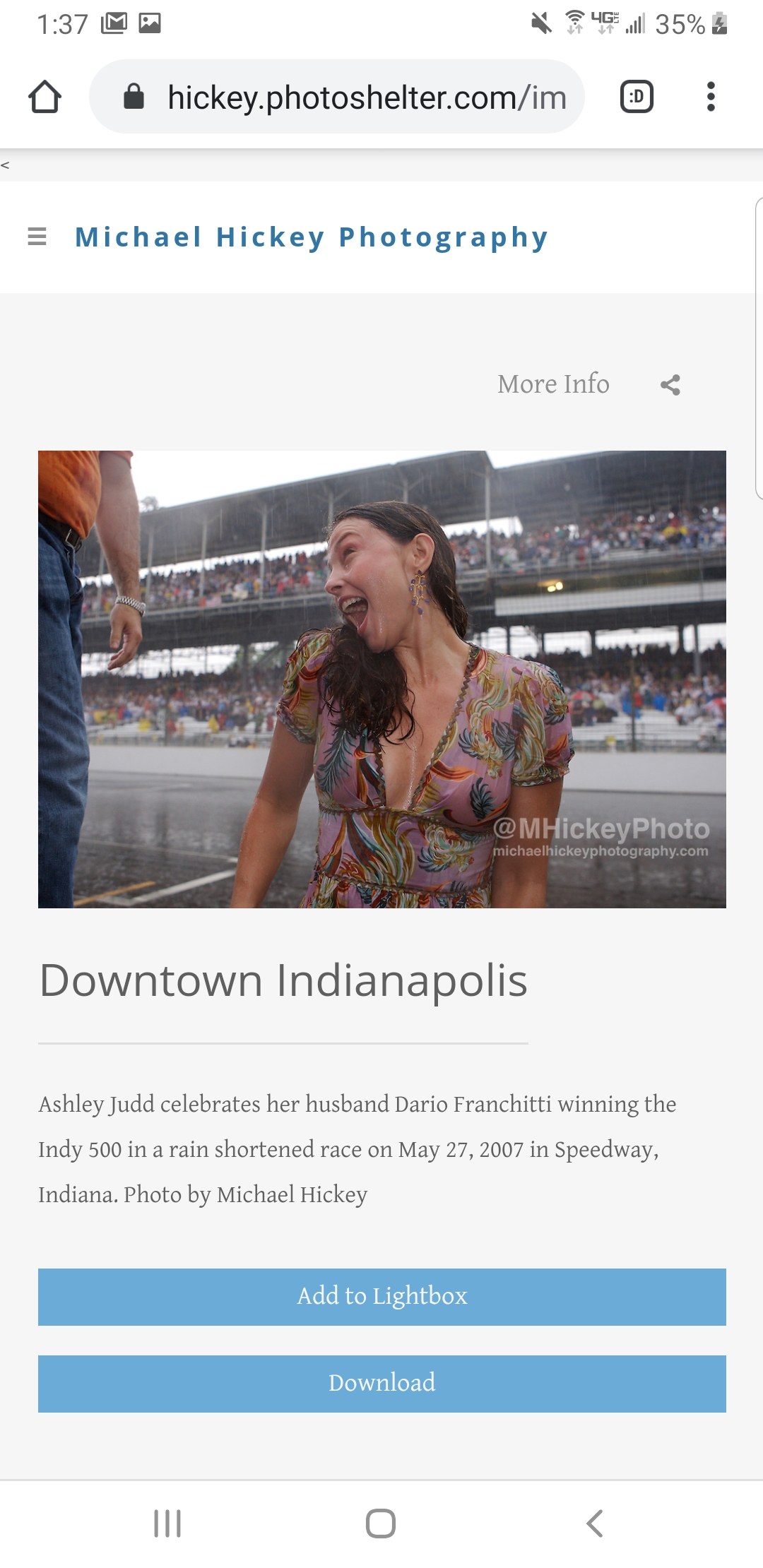Go to Michael Hickey Photography homepage
This screenshot has width=763, height=1568.
click(x=311, y=237)
